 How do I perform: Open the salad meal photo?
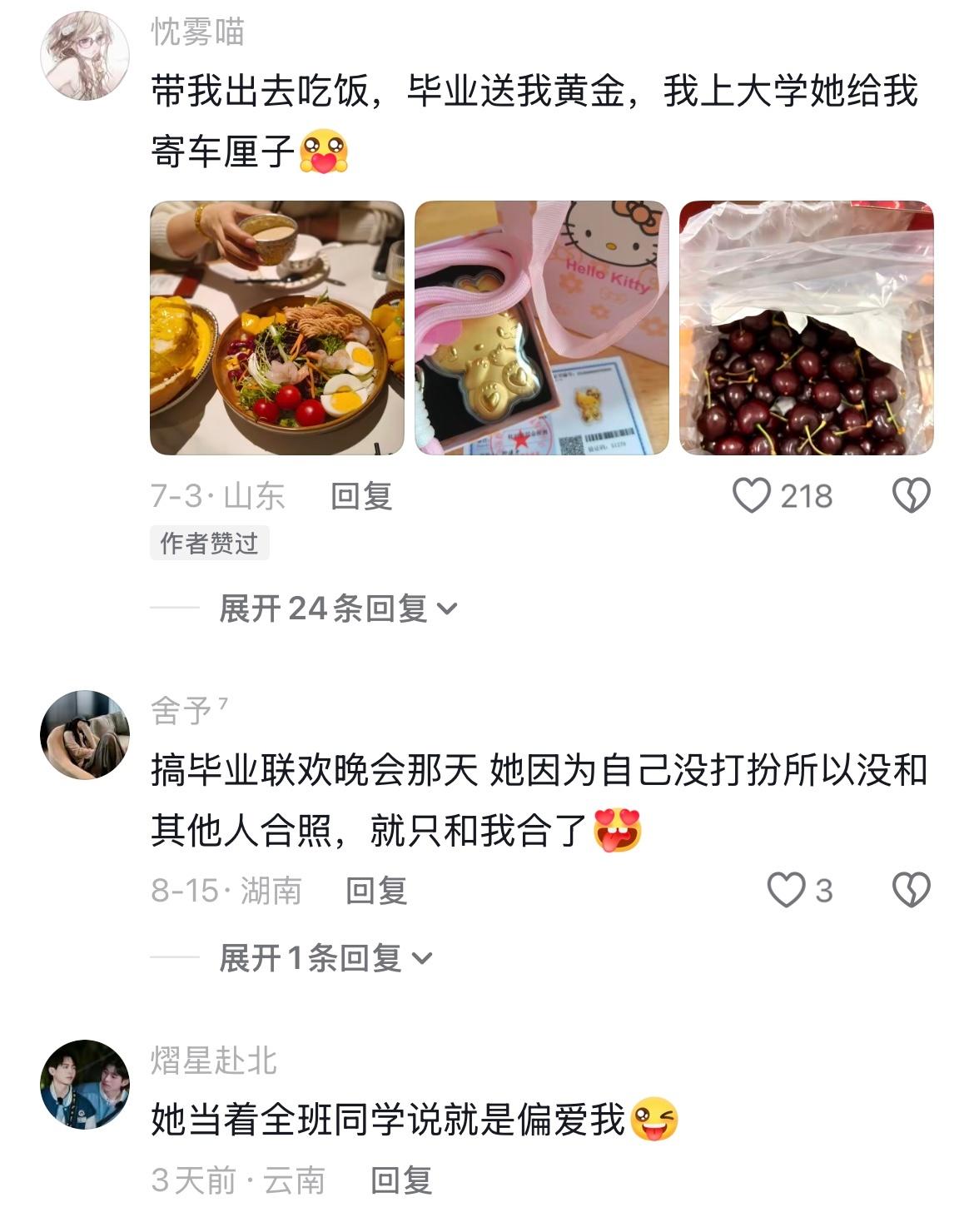pos(277,328)
